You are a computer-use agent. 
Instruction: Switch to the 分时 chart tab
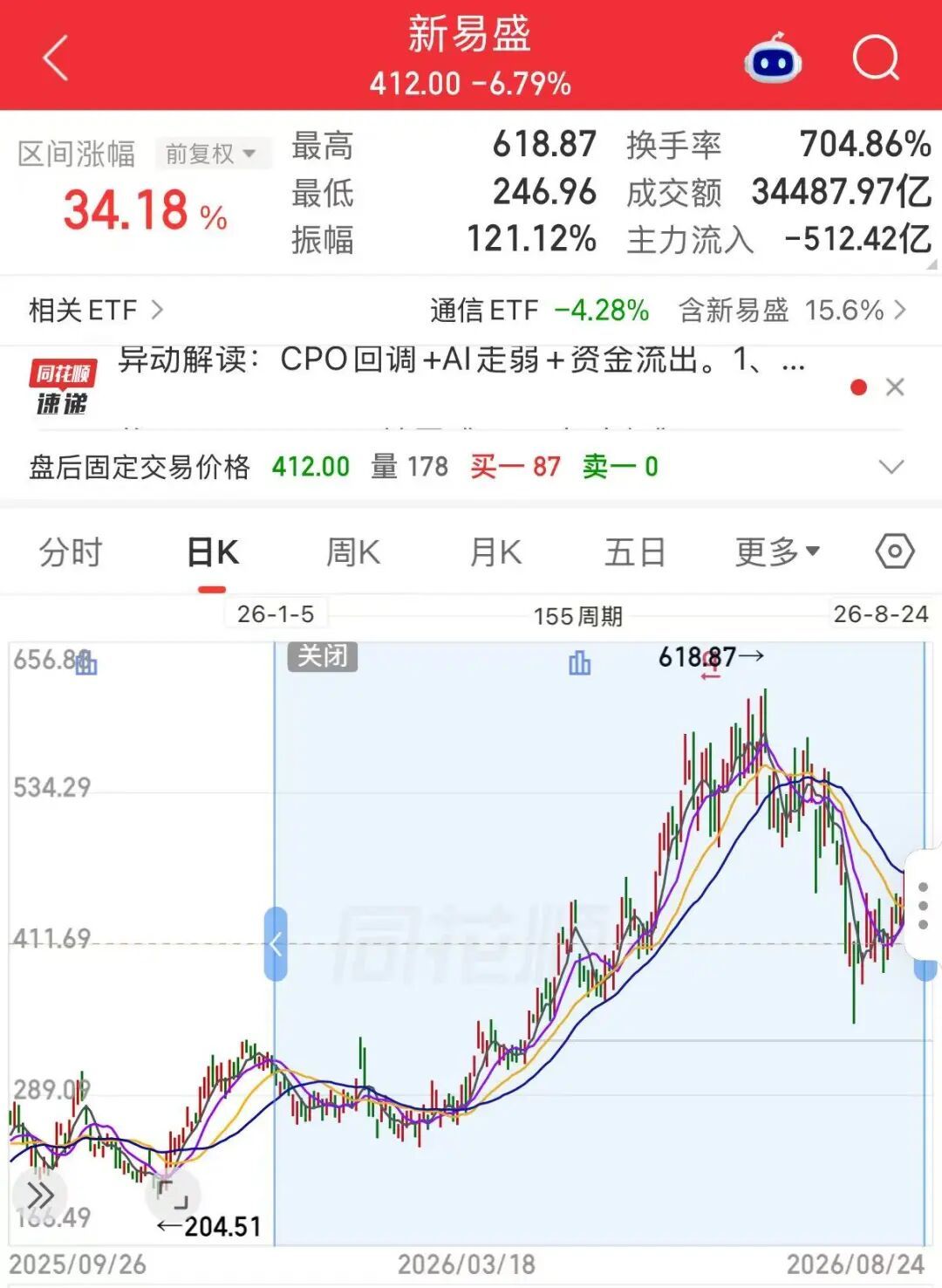(x=71, y=552)
